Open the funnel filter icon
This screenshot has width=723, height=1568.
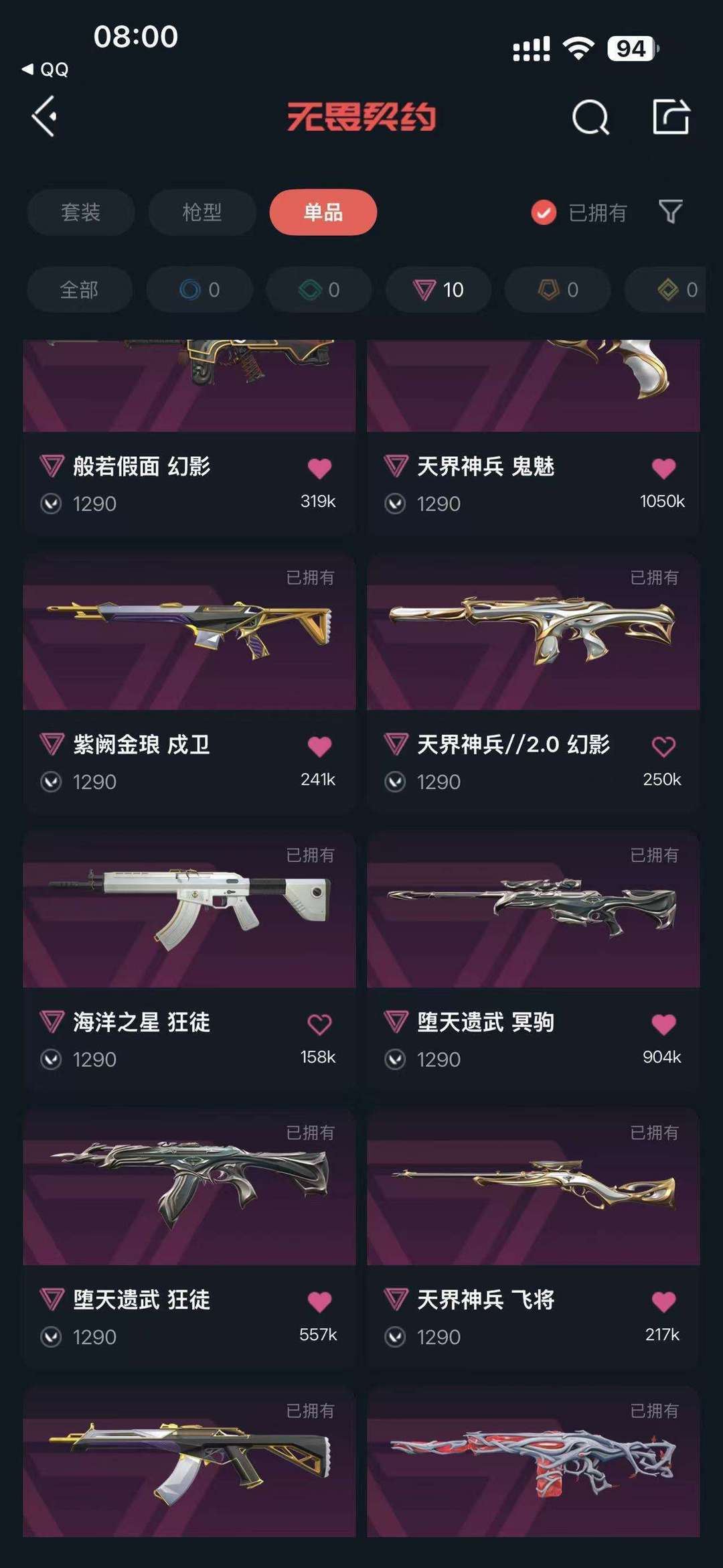pos(671,212)
